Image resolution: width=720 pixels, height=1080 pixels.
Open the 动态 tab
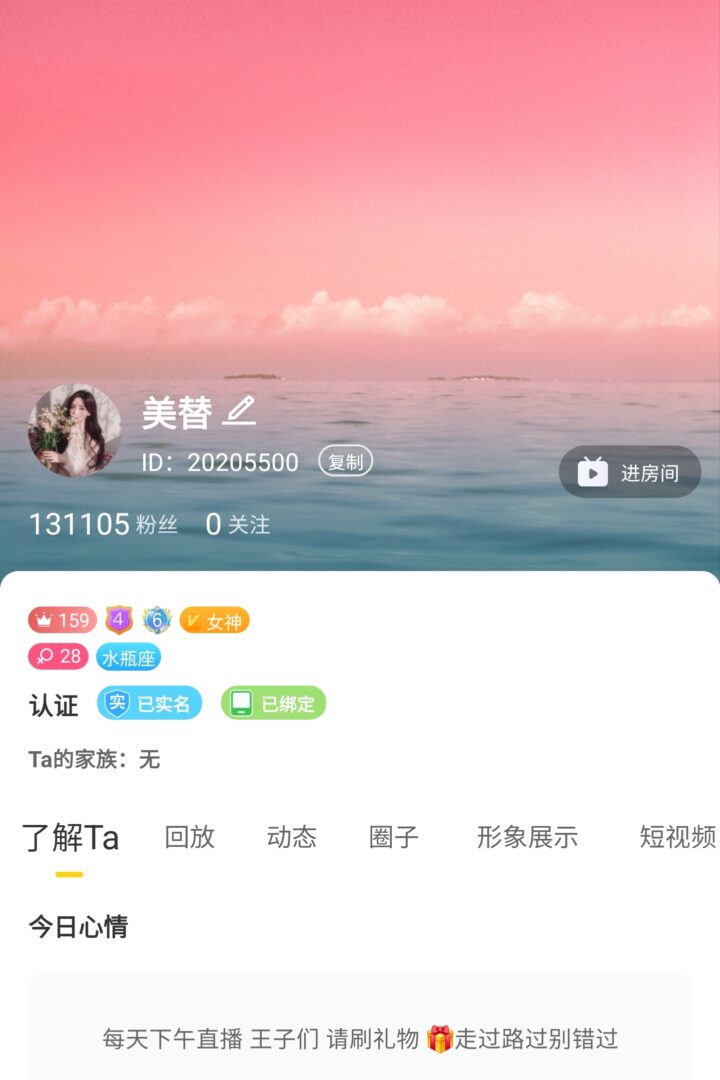point(292,838)
